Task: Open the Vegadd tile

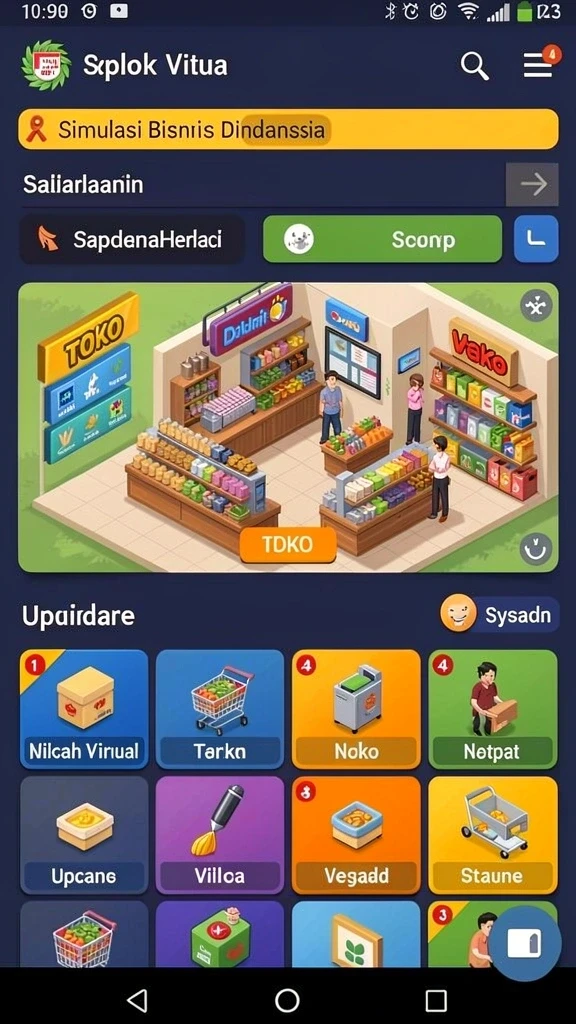Action: tap(356, 835)
